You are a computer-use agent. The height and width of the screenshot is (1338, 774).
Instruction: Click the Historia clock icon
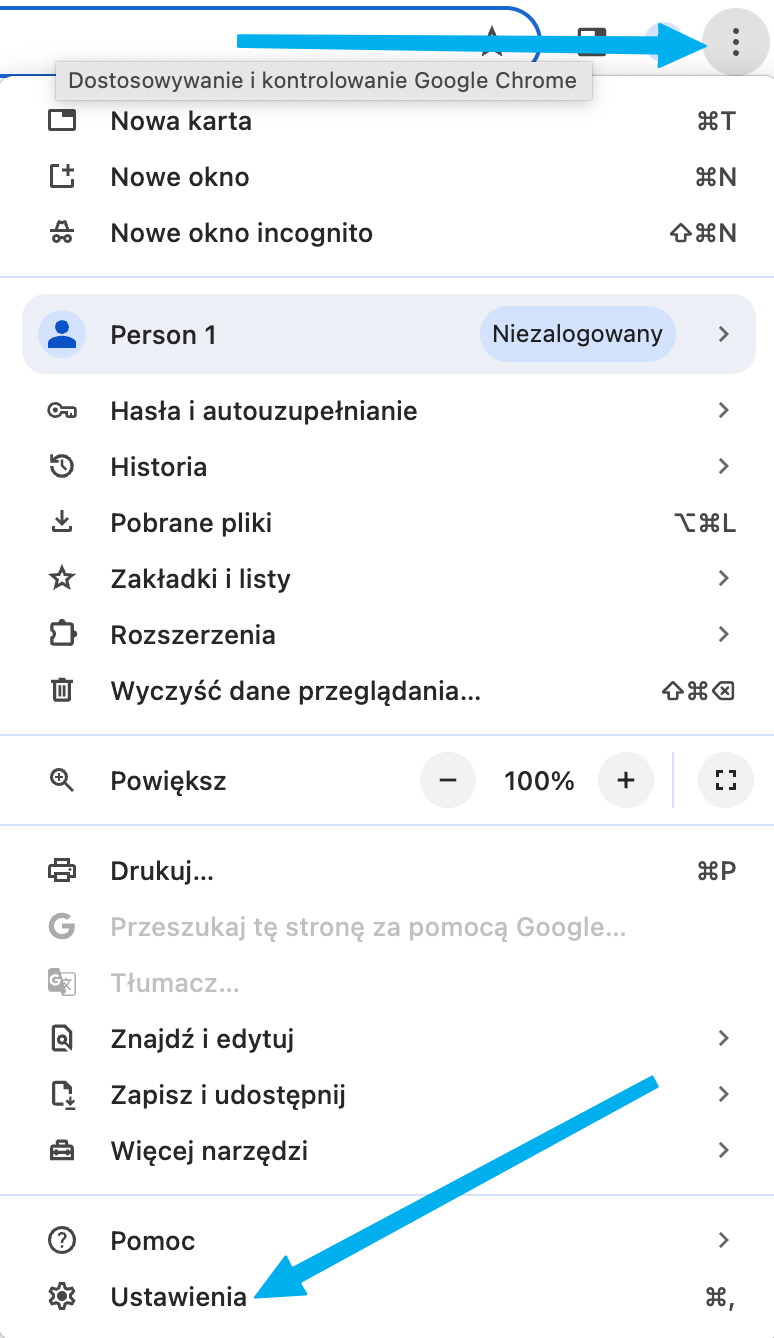coord(62,466)
